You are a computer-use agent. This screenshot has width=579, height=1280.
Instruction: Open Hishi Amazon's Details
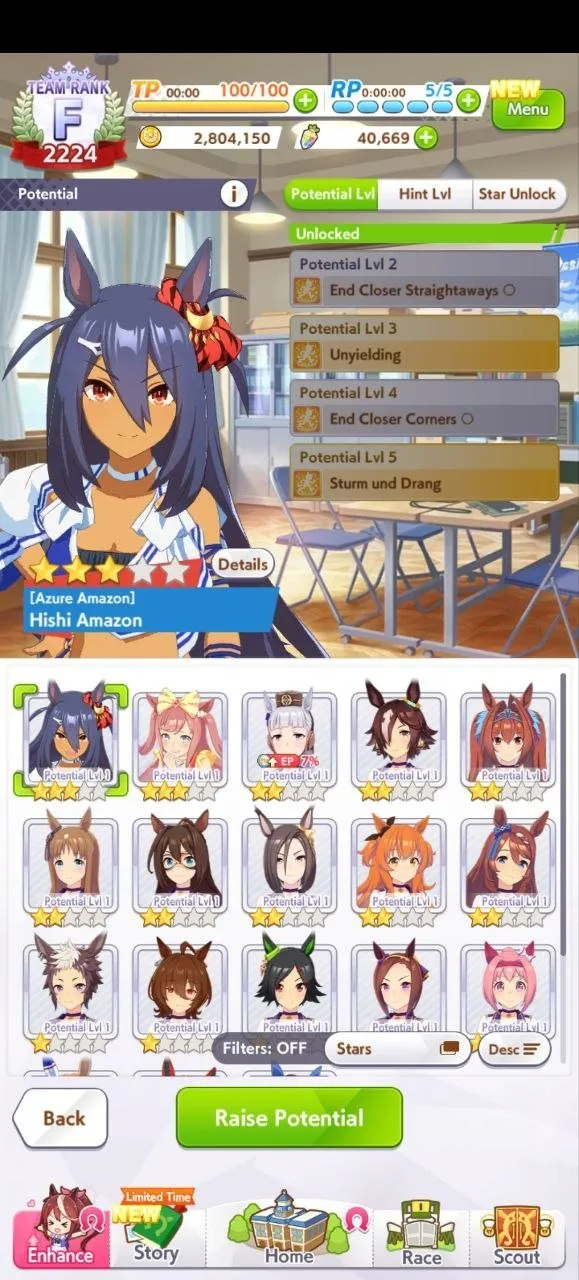pos(243,564)
